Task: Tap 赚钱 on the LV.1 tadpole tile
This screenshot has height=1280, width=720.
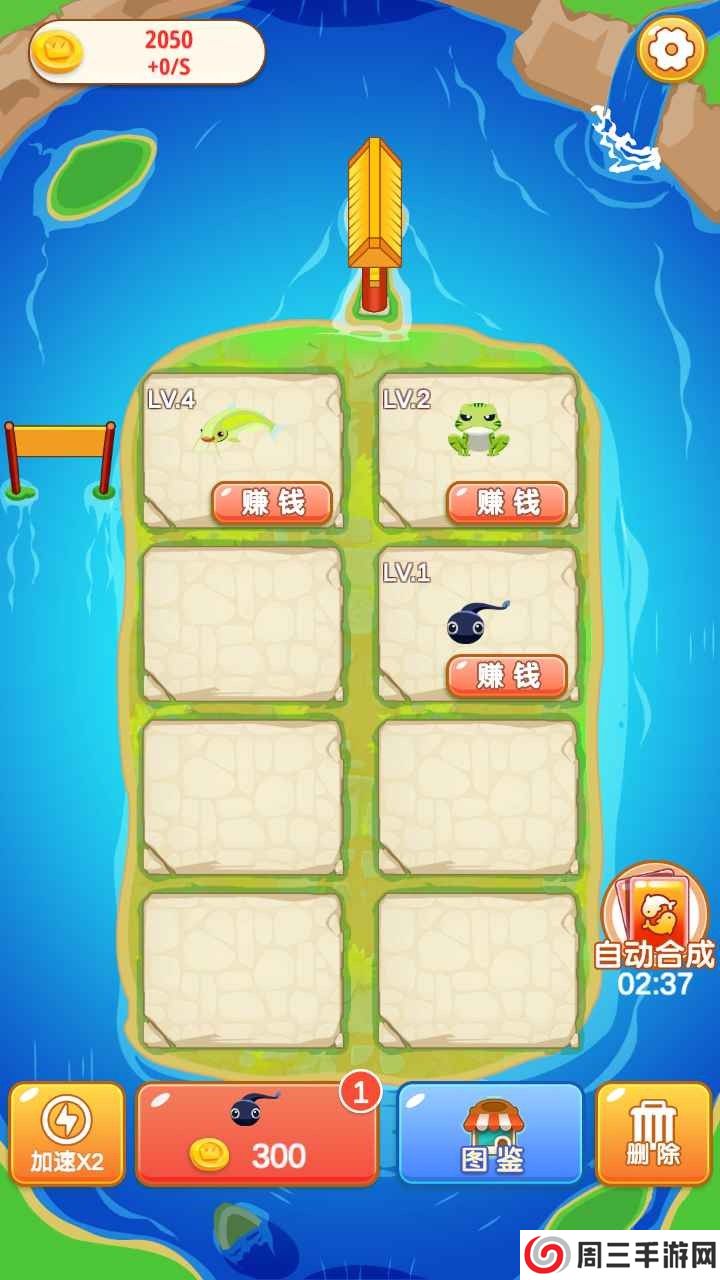Action: tap(507, 677)
